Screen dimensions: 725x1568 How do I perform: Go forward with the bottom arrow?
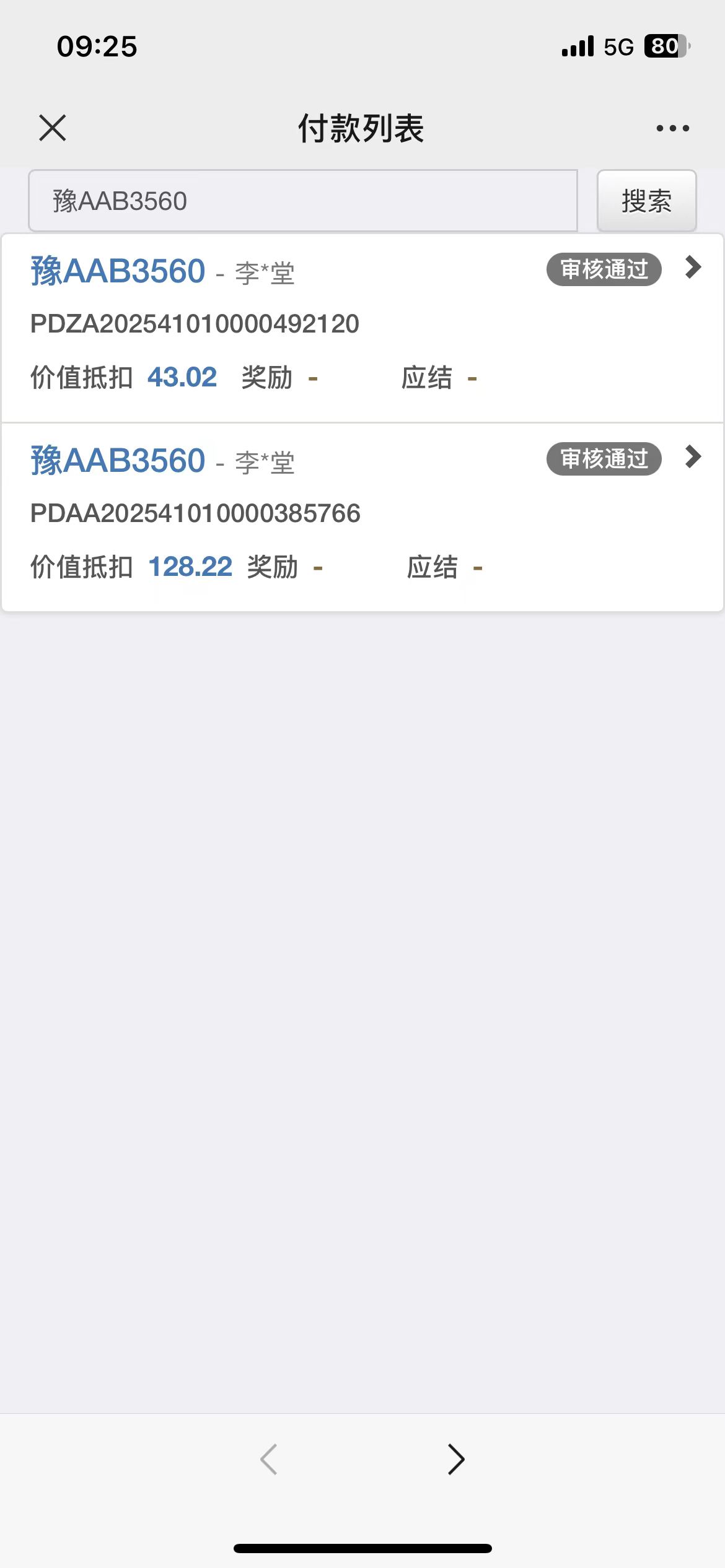coord(456,1460)
